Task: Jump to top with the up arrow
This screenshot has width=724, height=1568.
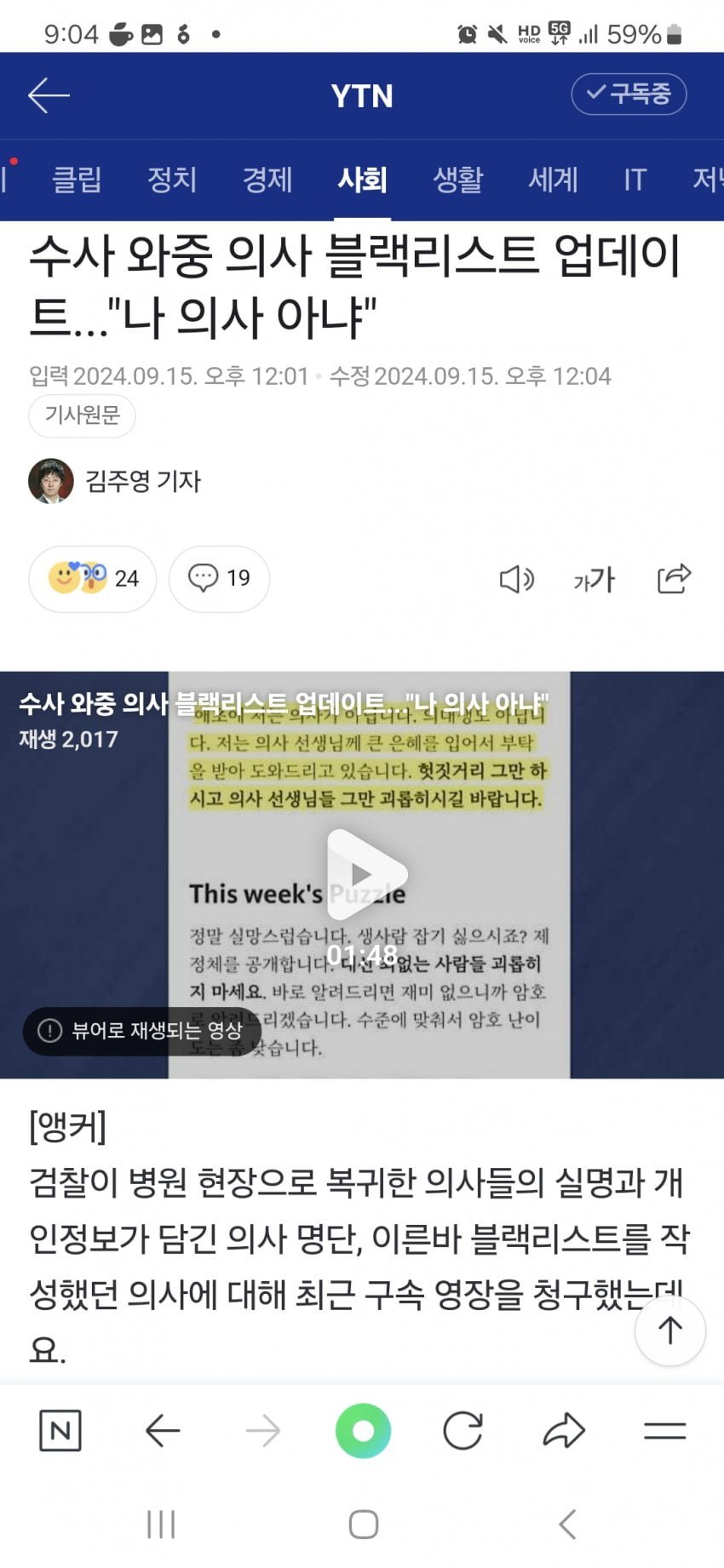Action: 669,1331
